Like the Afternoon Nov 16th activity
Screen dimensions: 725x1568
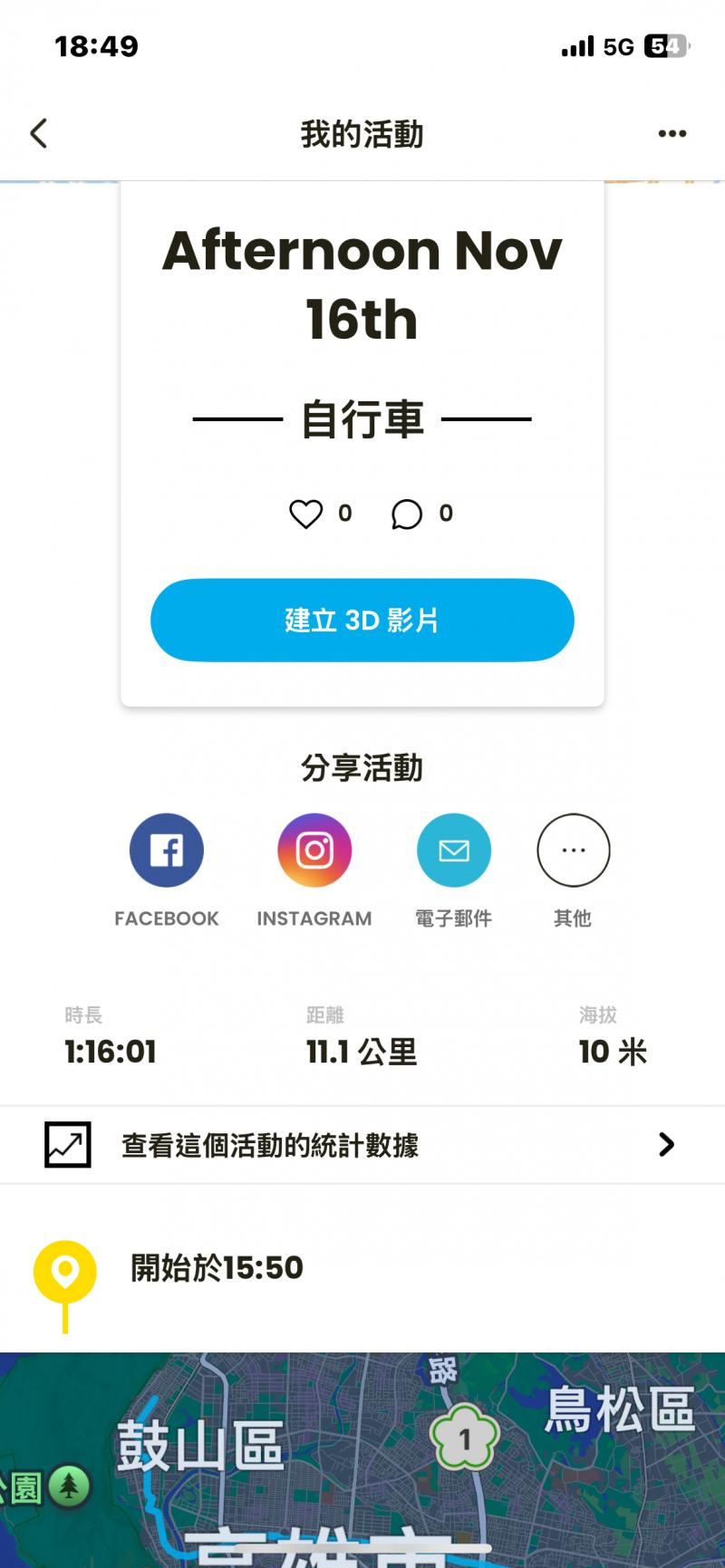pyautogui.click(x=306, y=514)
